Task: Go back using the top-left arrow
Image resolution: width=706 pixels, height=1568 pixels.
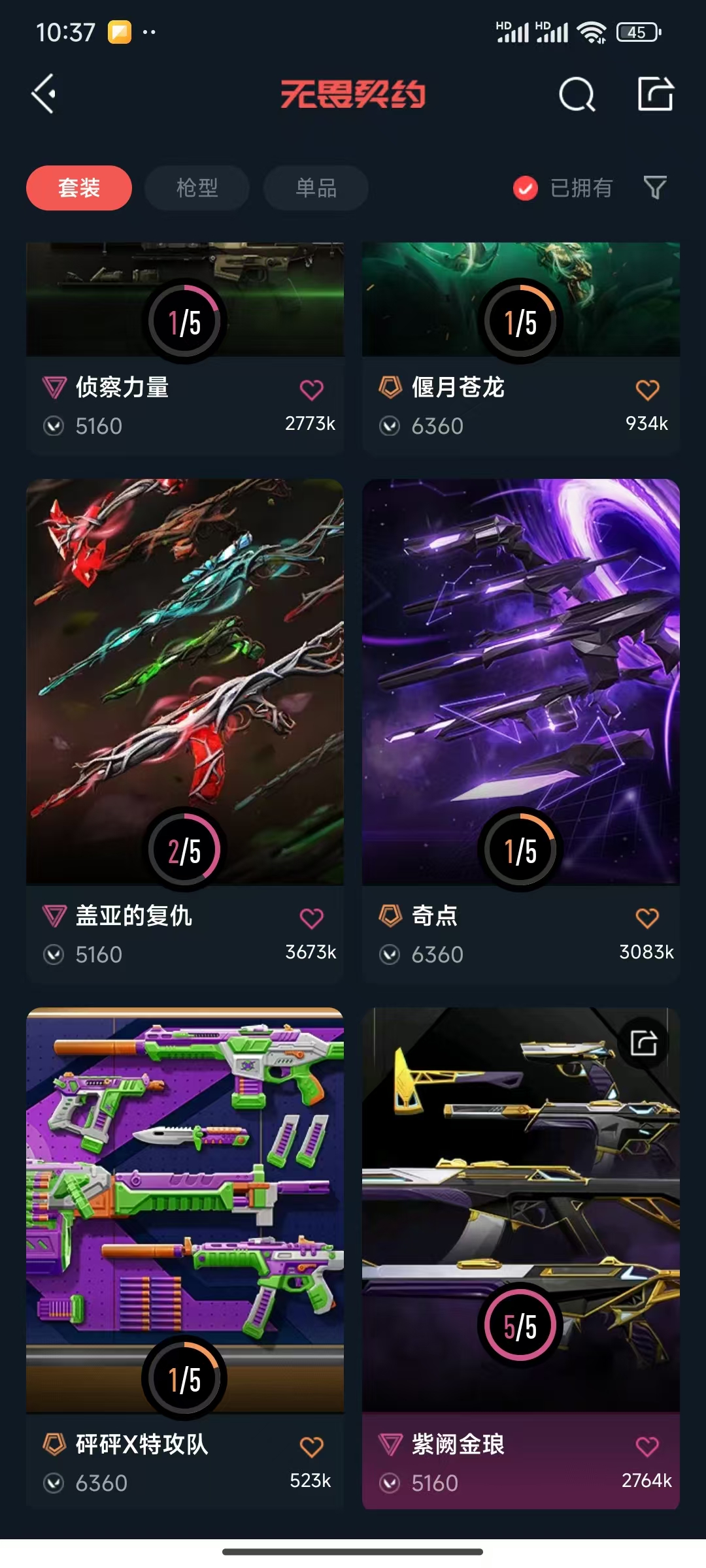Action: pyautogui.click(x=44, y=94)
